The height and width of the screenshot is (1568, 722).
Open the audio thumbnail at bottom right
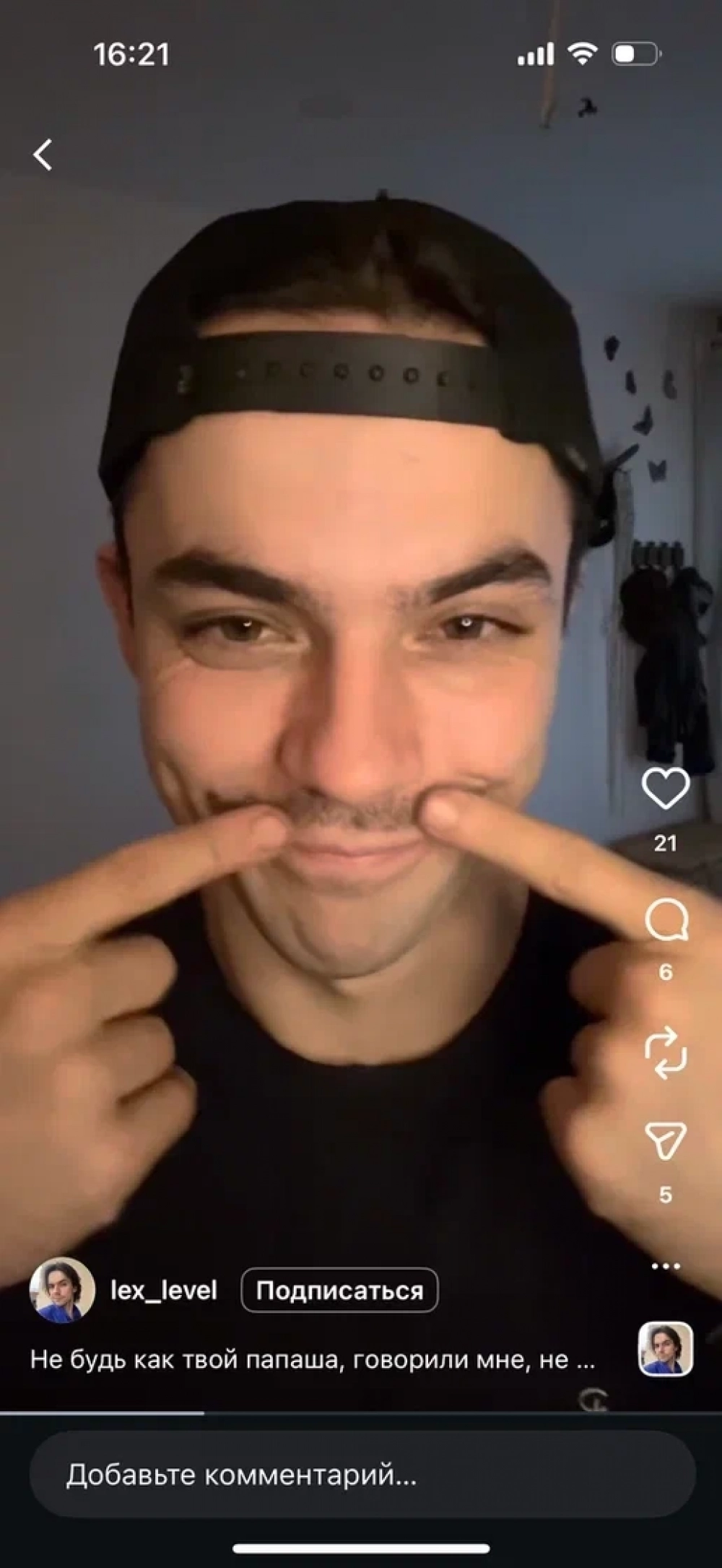coord(665,1348)
